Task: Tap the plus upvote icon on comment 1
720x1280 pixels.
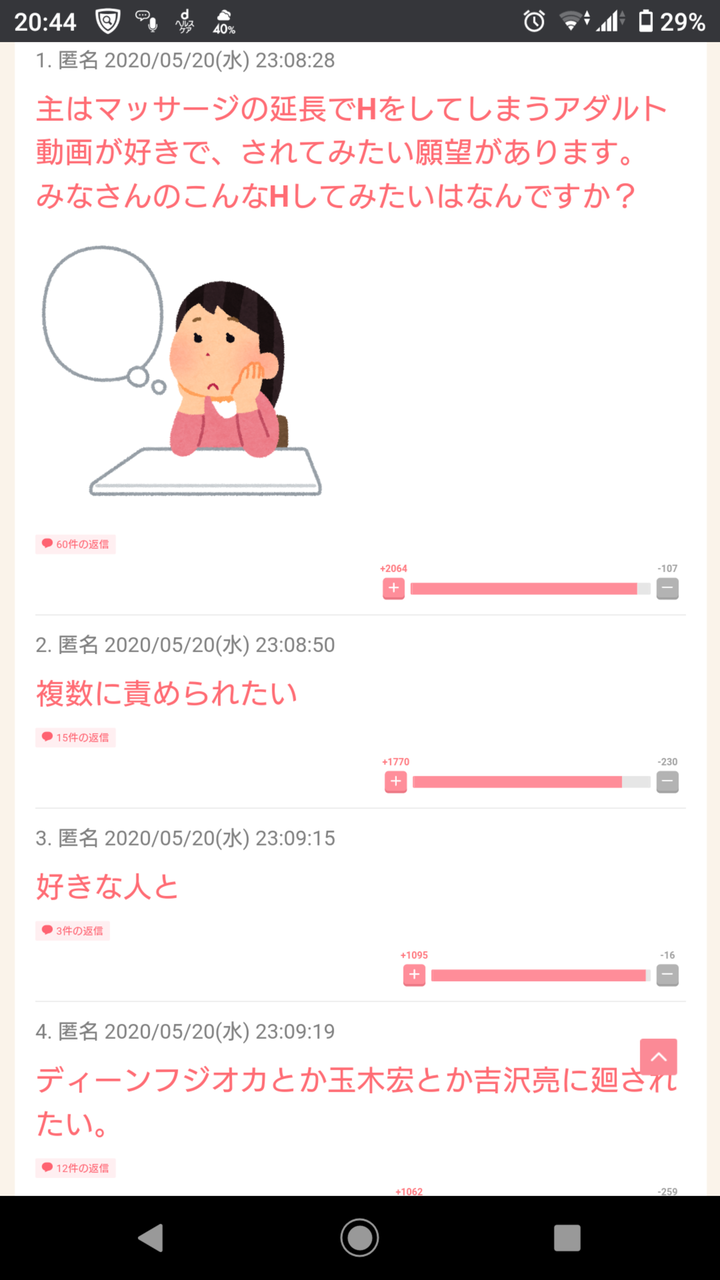Action: tap(393, 589)
